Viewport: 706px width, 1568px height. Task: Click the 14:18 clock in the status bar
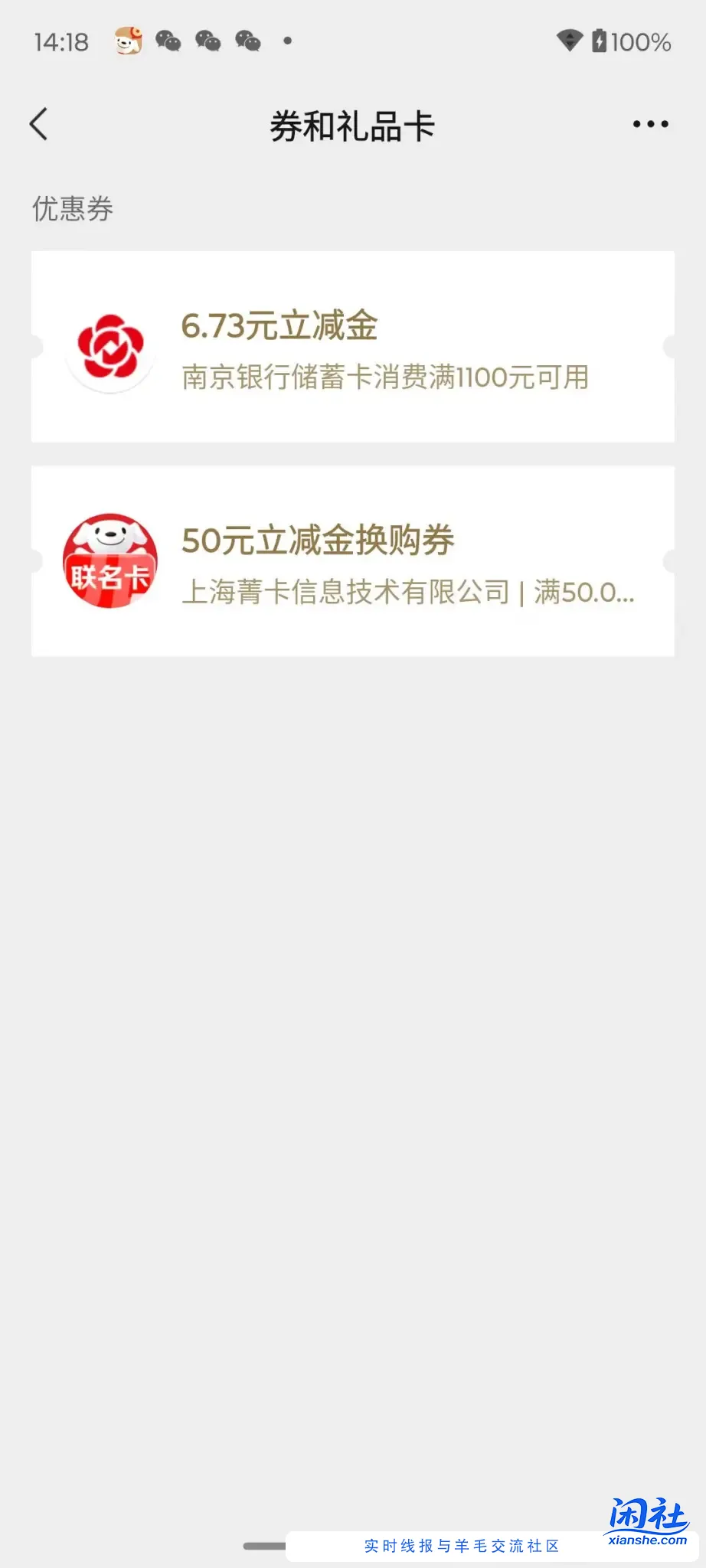point(60,41)
